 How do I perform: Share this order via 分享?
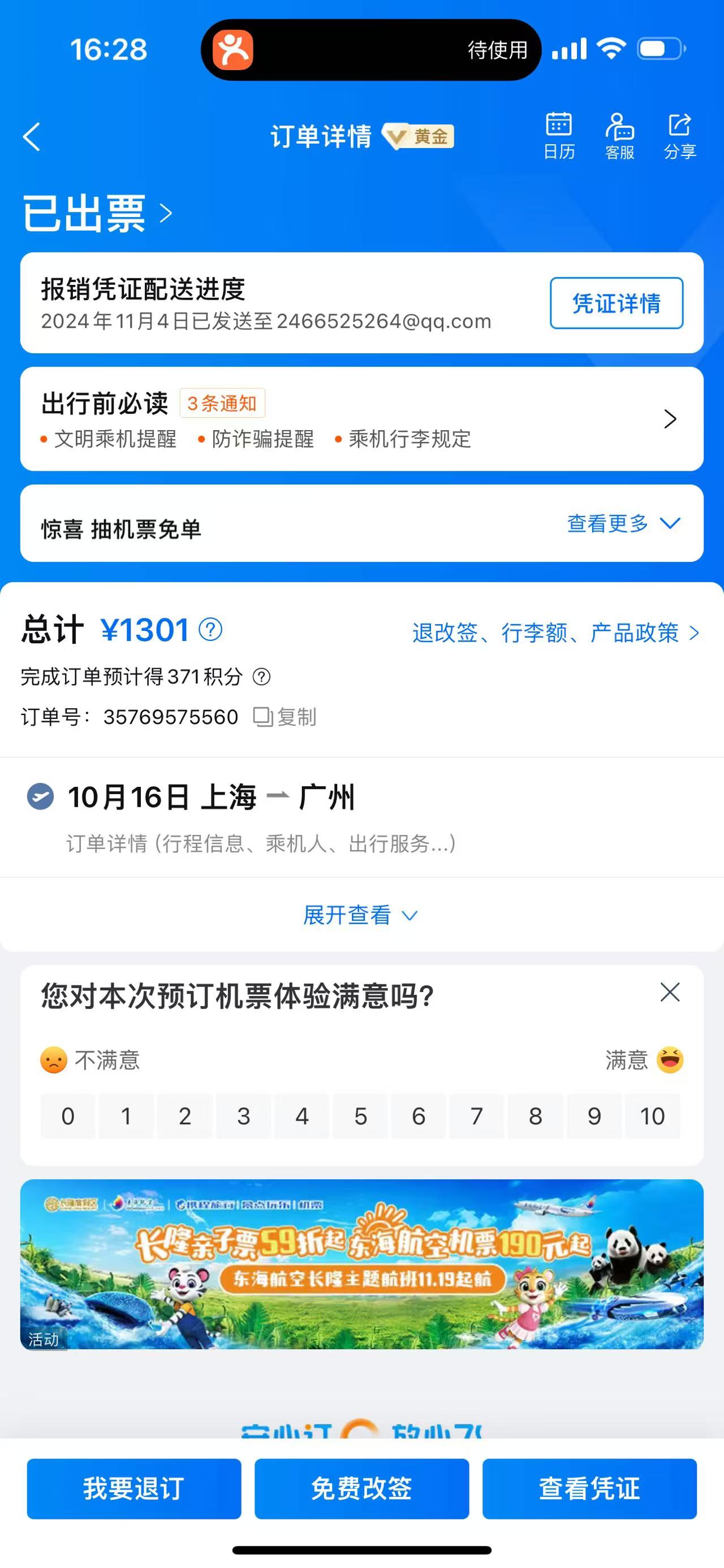coord(679,136)
